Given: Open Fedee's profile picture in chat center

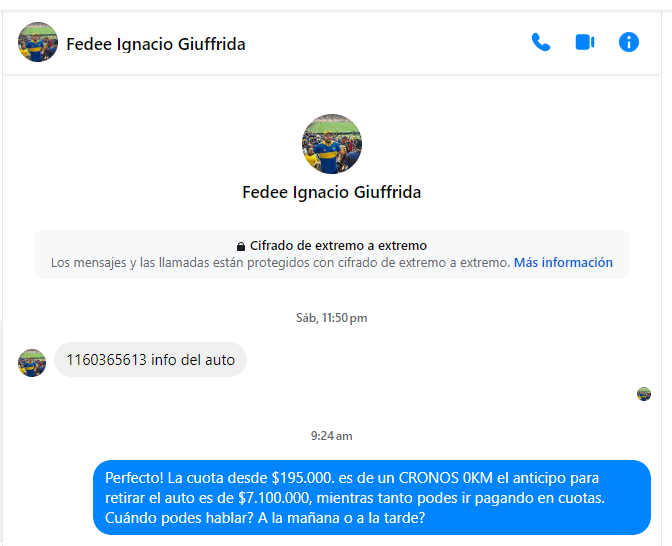Looking at the screenshot, I should pyautogui.click(x=332, y=144).
